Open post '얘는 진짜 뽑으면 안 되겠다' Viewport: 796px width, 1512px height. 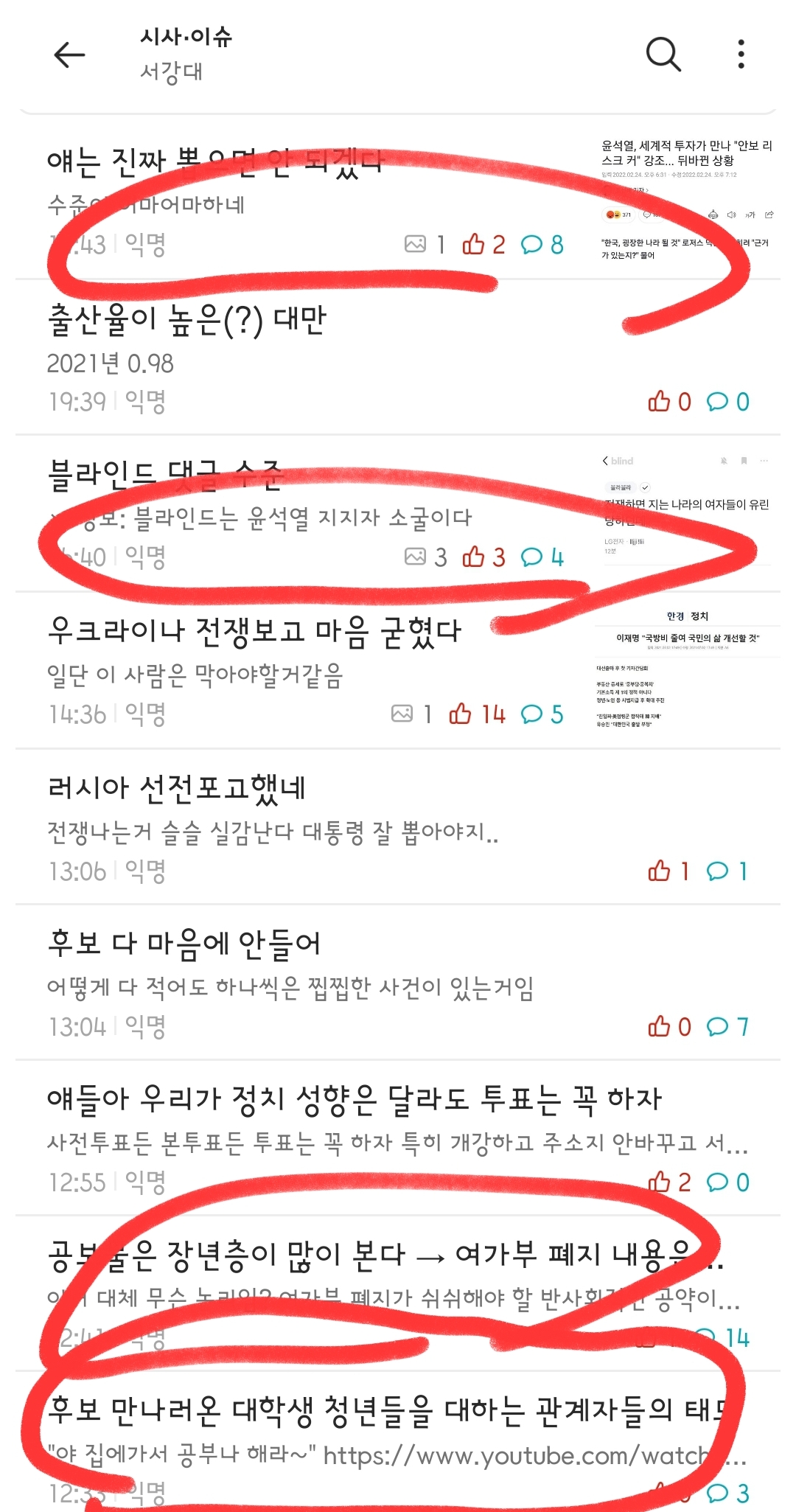215,161
